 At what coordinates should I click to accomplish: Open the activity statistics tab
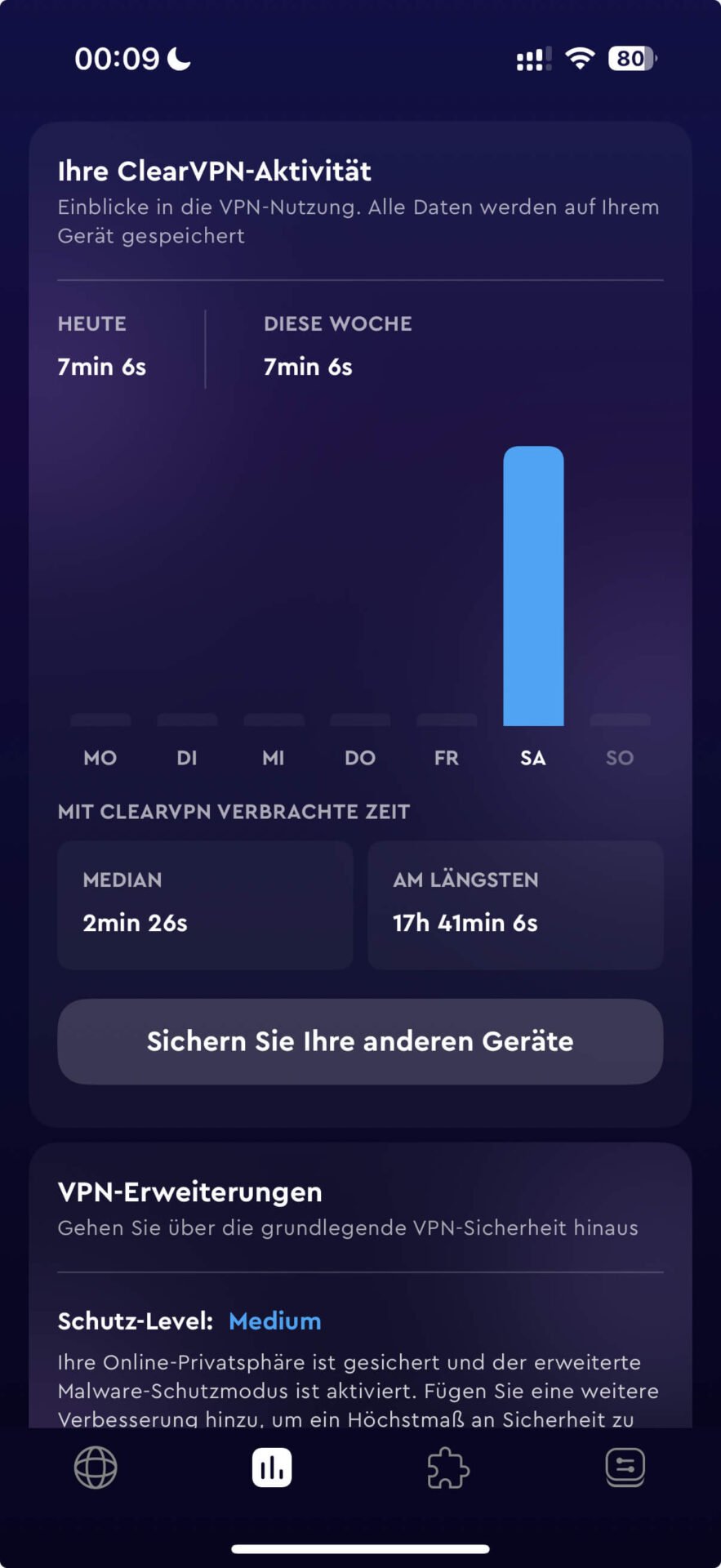coord(272,1468)
